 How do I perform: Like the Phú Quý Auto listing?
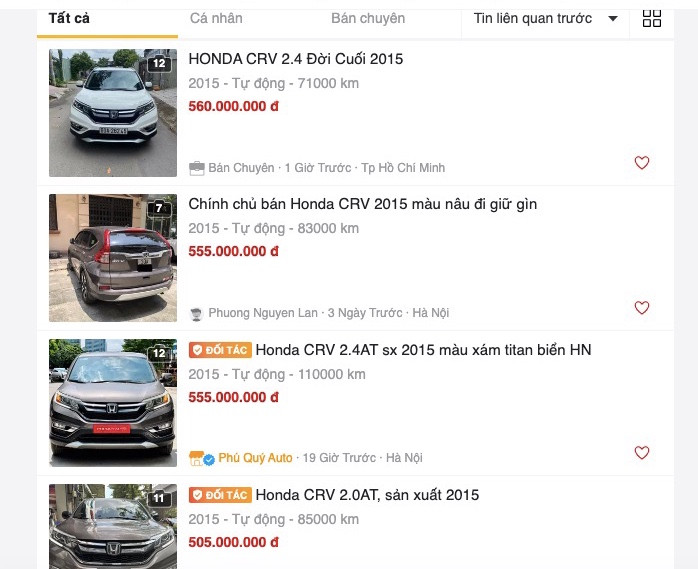[642, 453]
